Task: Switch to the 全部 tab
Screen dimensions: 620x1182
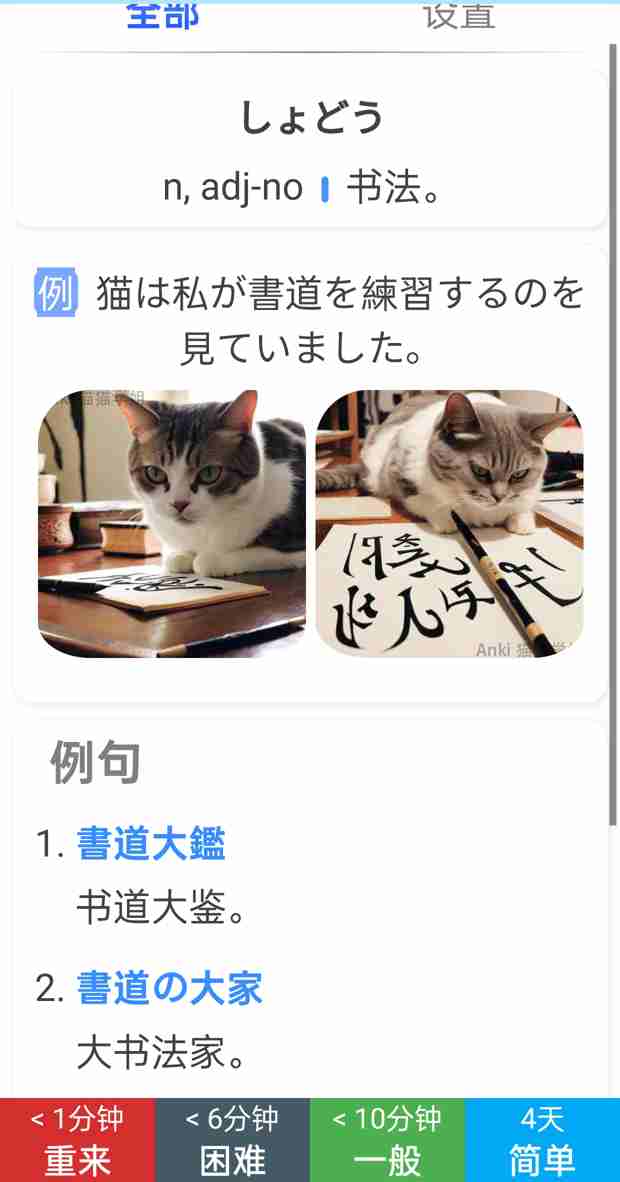Action: tap(162, 15)
